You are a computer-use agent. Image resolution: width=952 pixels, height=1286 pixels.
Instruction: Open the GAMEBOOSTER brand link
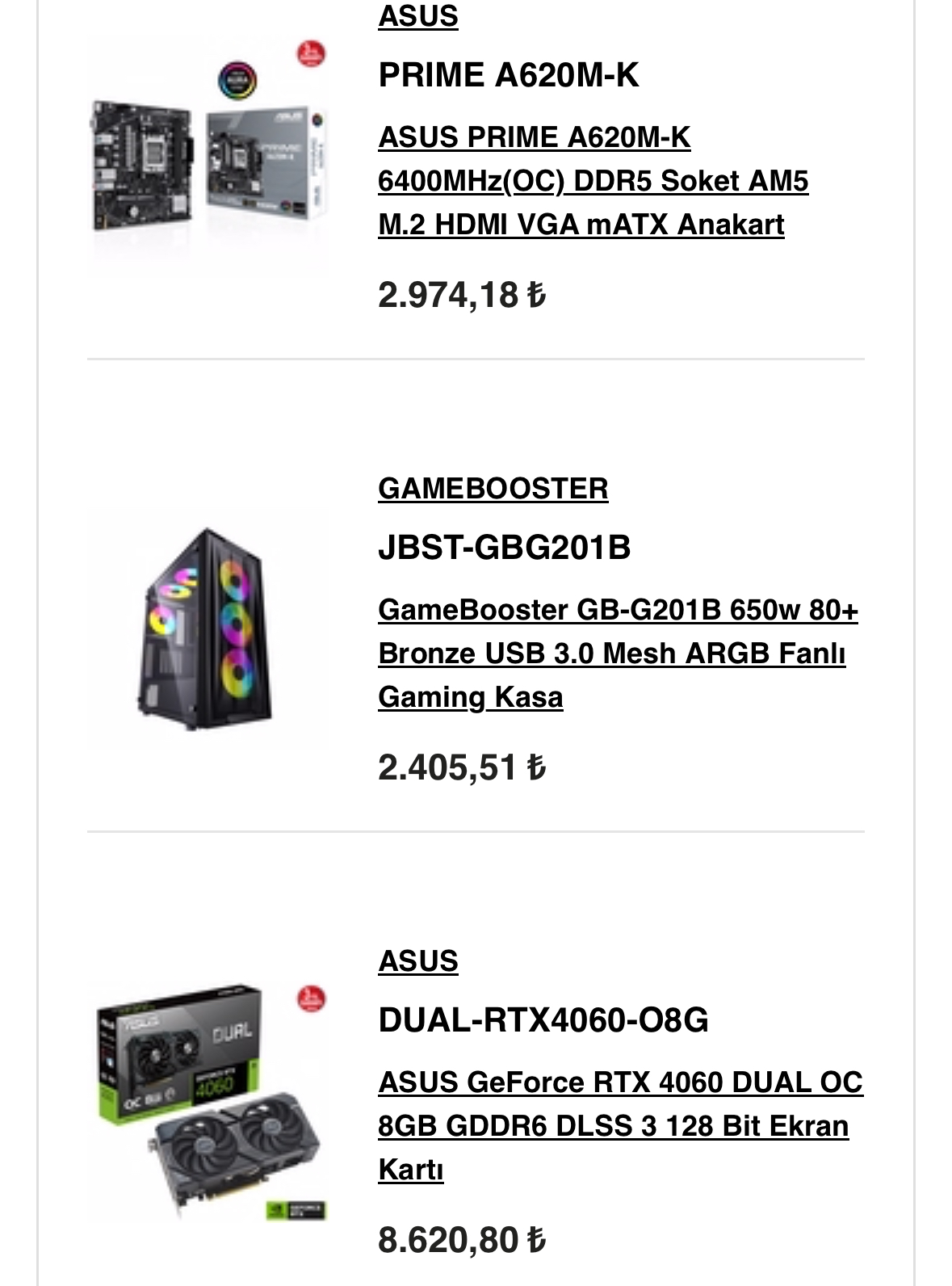493,489
